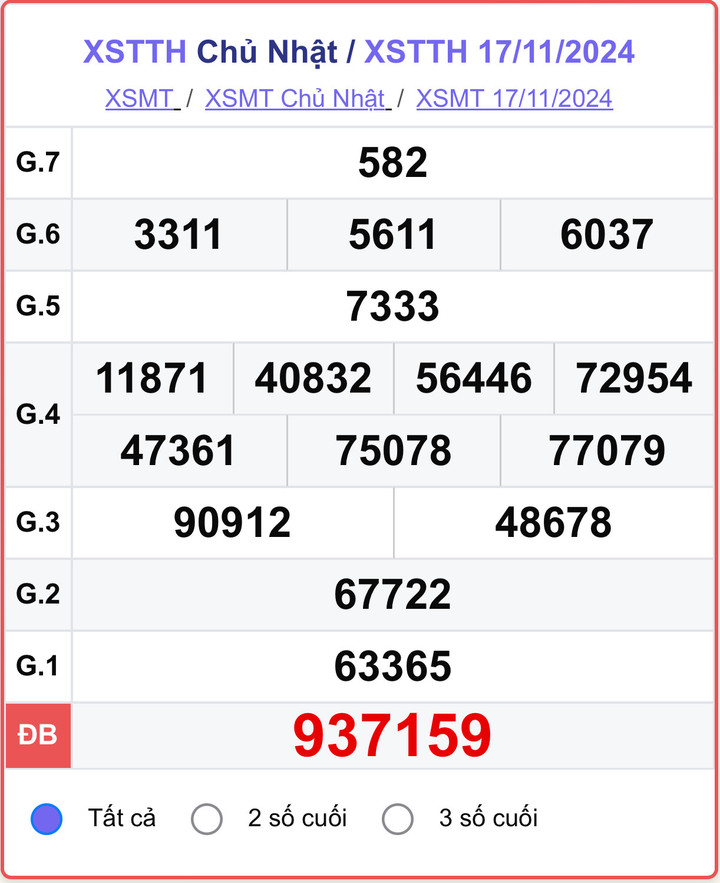Select number 48678 in G.3 row

553,521
